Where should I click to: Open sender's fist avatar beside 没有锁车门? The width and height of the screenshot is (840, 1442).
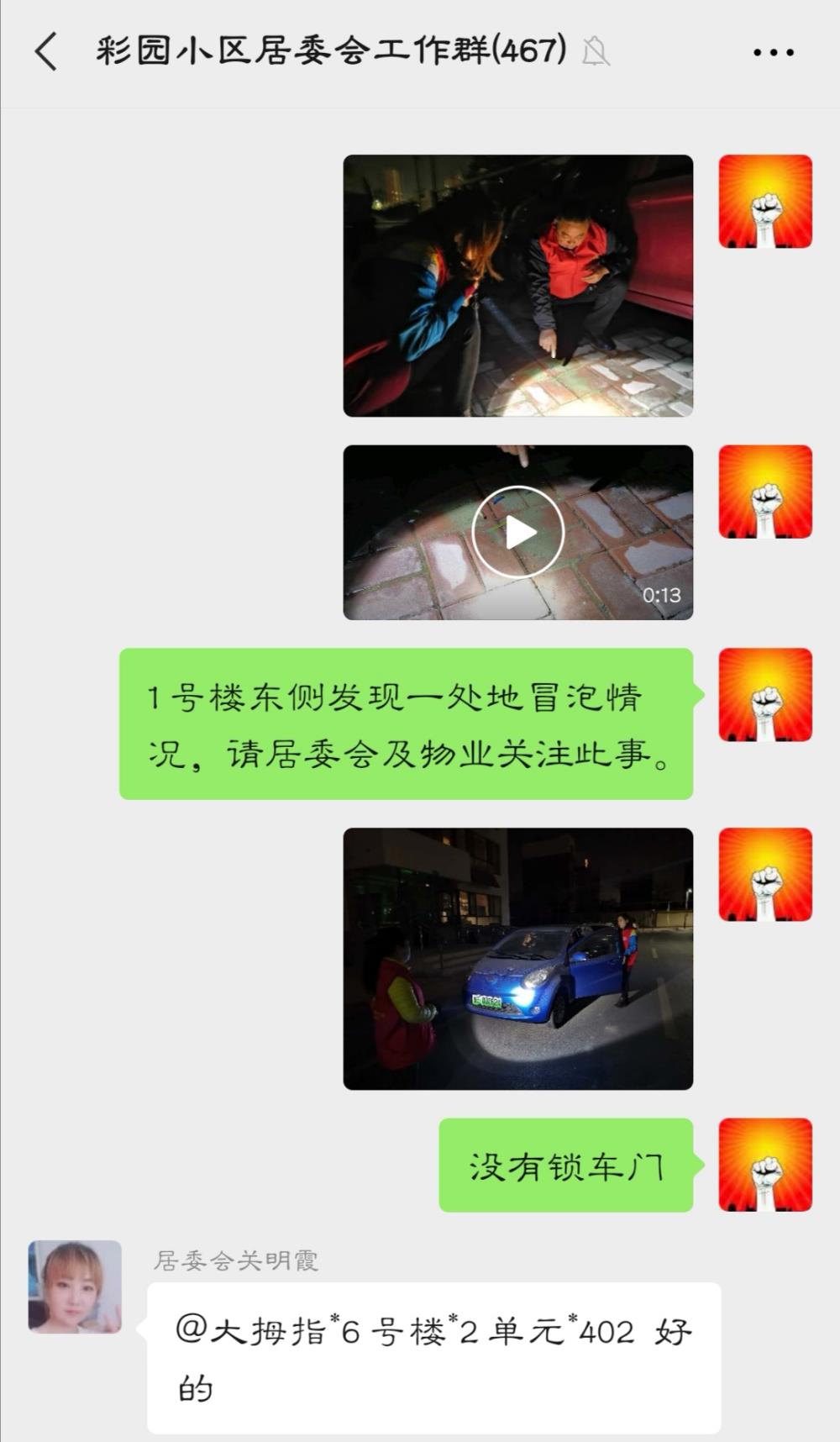[765, 1165]
